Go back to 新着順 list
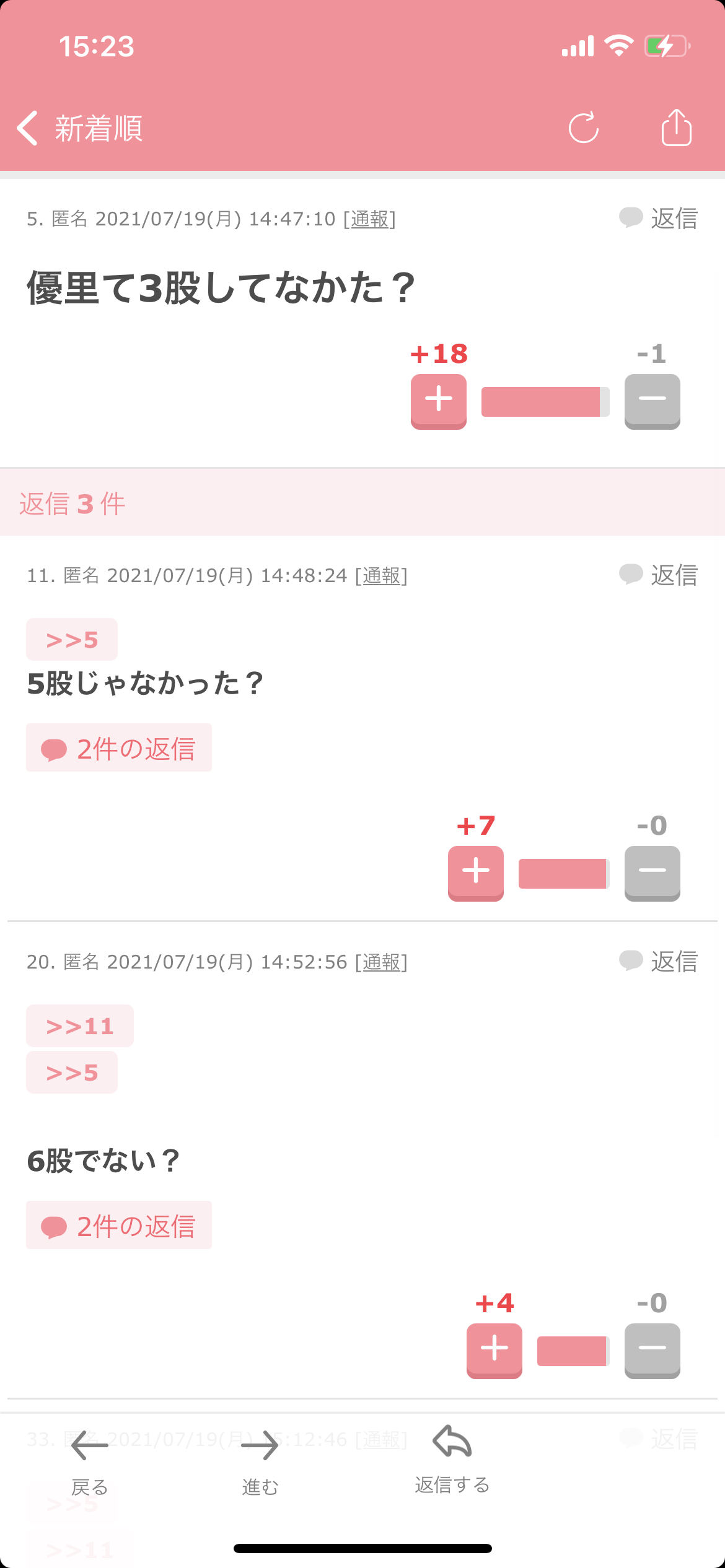The width and height of the screenshot is (725, 1568). click(x=80, y=128)
